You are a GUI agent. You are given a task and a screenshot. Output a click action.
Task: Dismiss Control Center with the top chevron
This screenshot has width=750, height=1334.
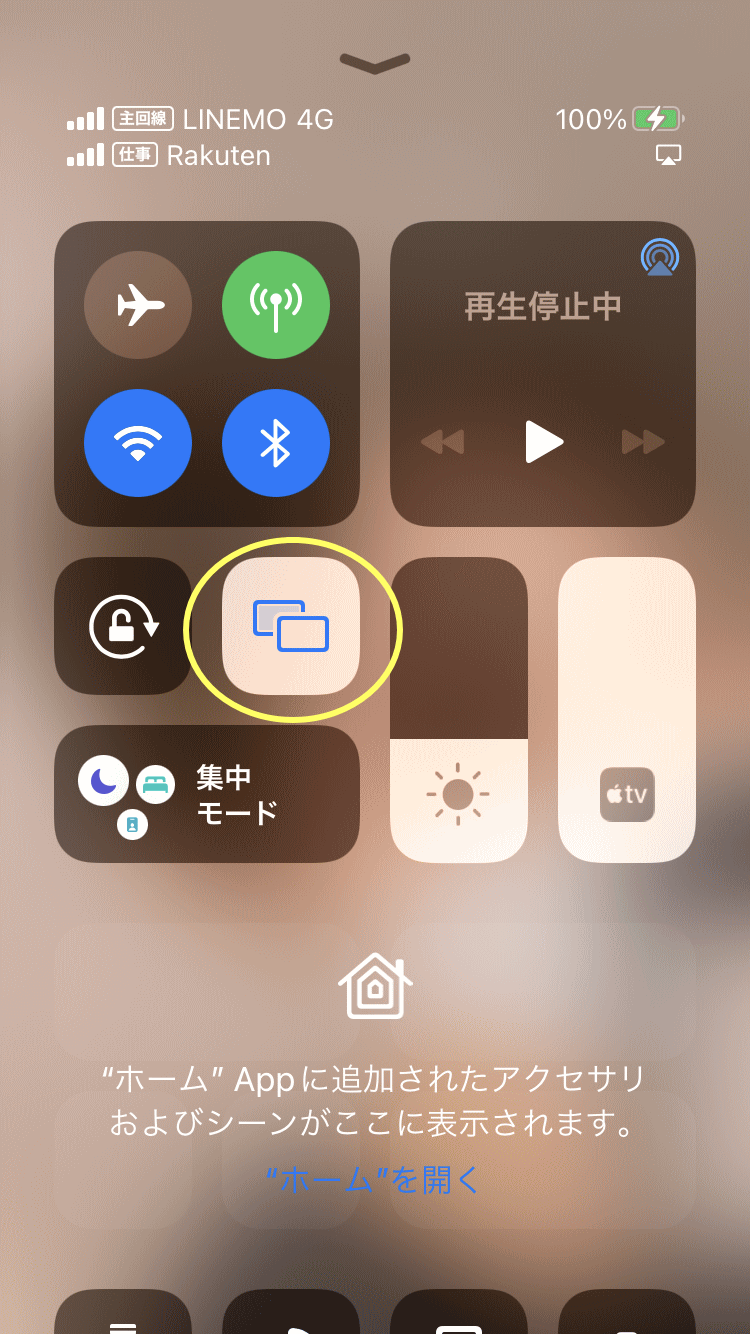coord(375,64)
